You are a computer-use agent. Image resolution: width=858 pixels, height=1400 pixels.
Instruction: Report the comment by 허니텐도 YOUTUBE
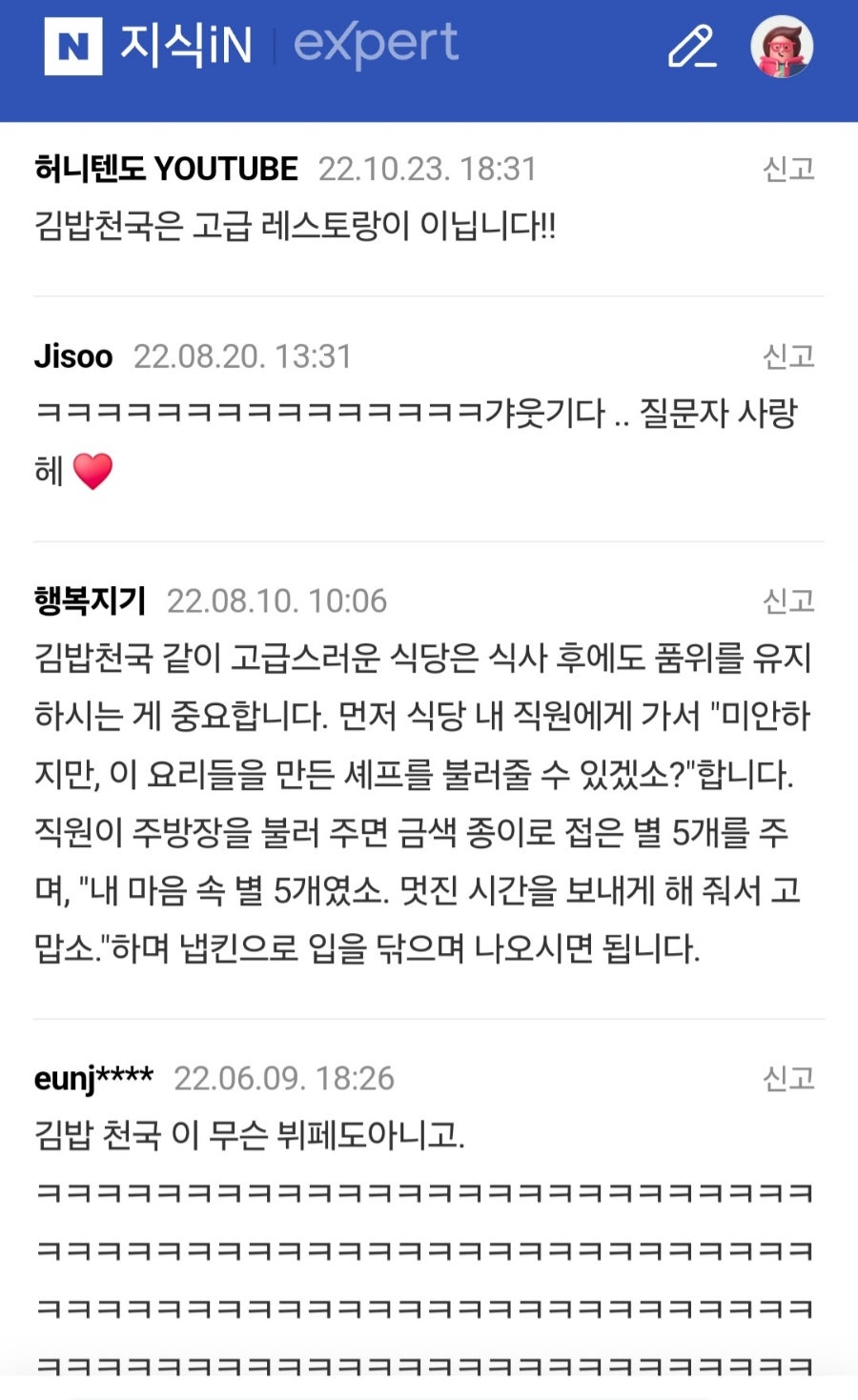[x=788, y=169]
